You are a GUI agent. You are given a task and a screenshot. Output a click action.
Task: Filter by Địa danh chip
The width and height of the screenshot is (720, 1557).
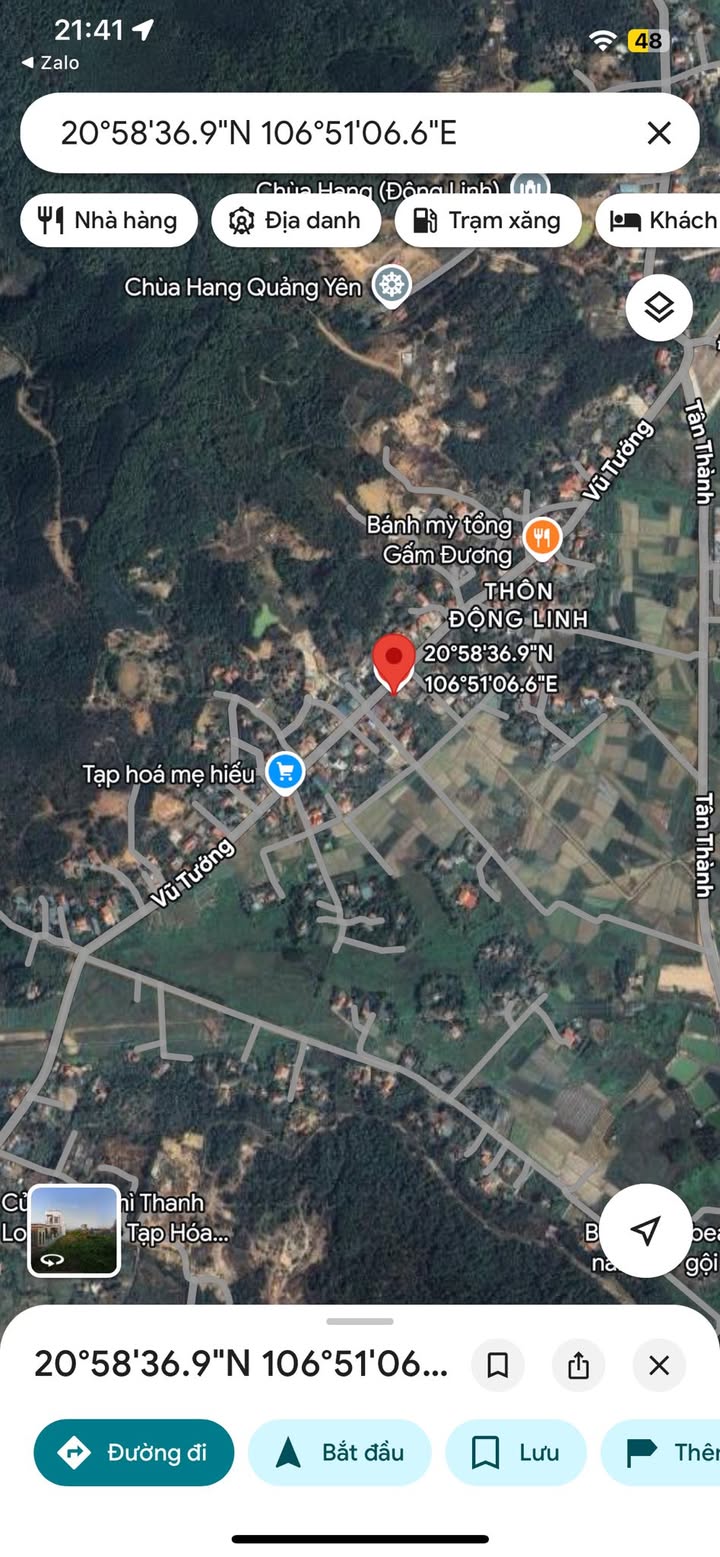point(296,220)
